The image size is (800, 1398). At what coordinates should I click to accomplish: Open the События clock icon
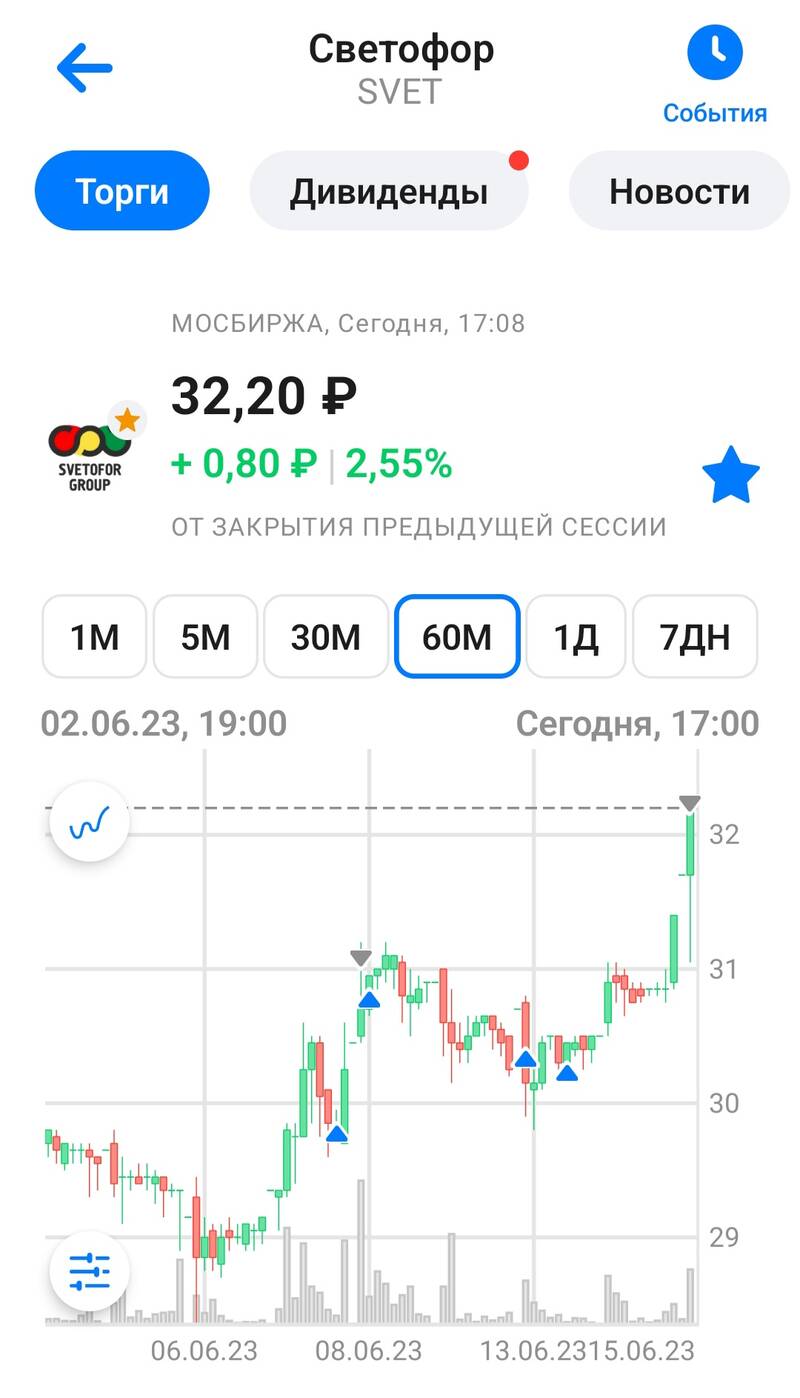pyautogui.click(x=715, y=53)
